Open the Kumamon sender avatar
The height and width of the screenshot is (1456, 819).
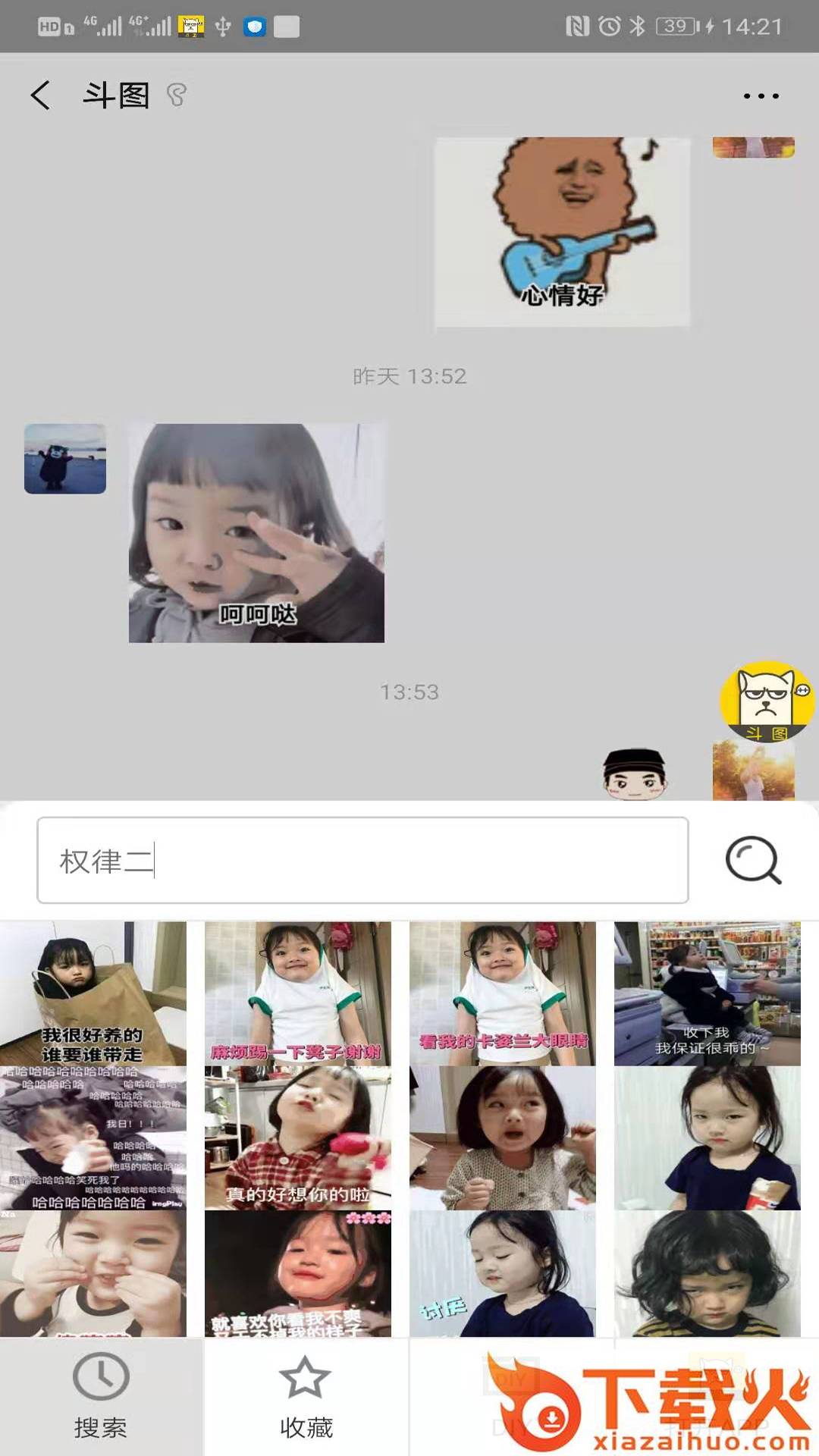tap(65, 459)
